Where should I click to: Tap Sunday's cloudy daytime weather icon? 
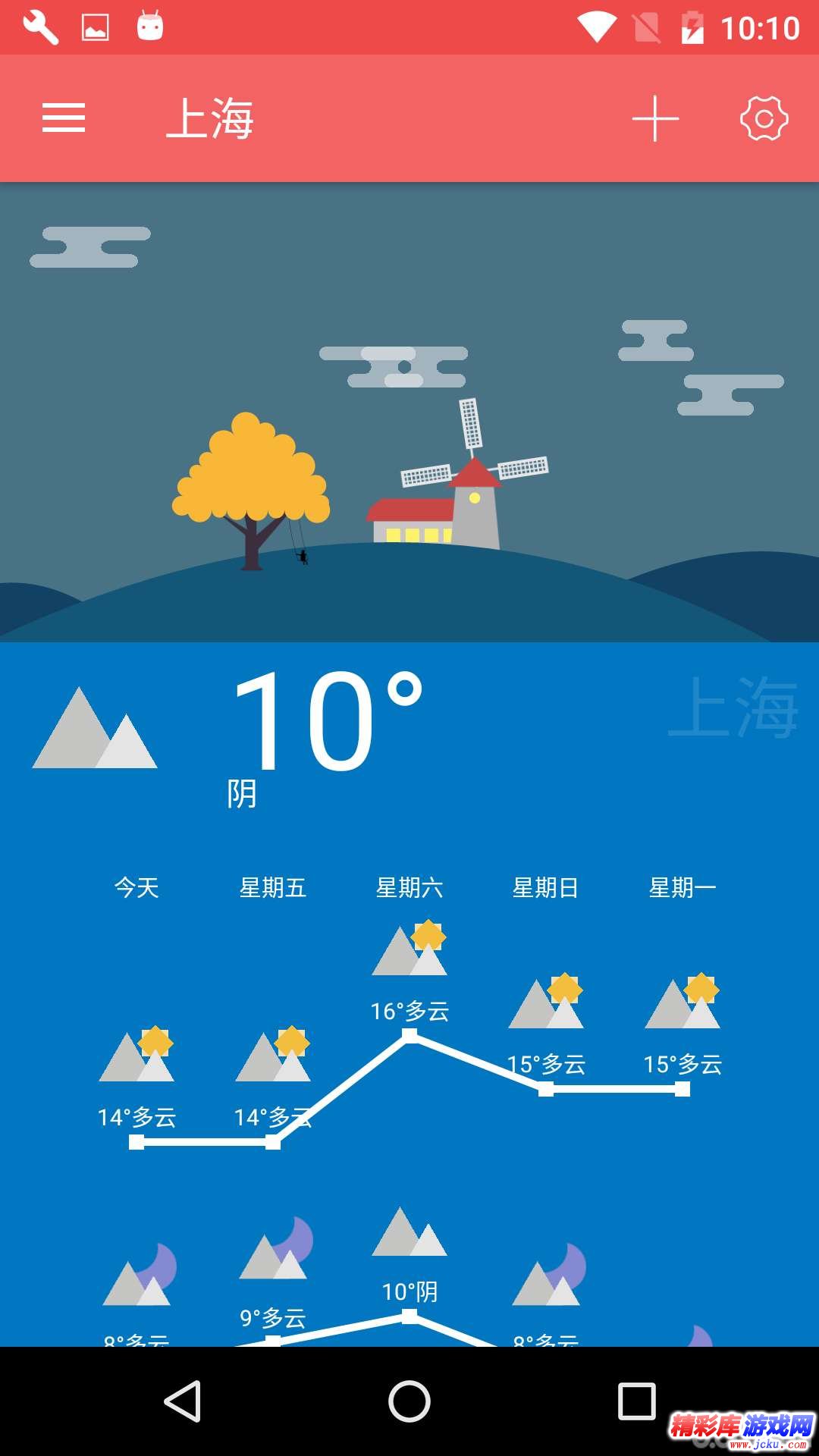(548, 1001)
